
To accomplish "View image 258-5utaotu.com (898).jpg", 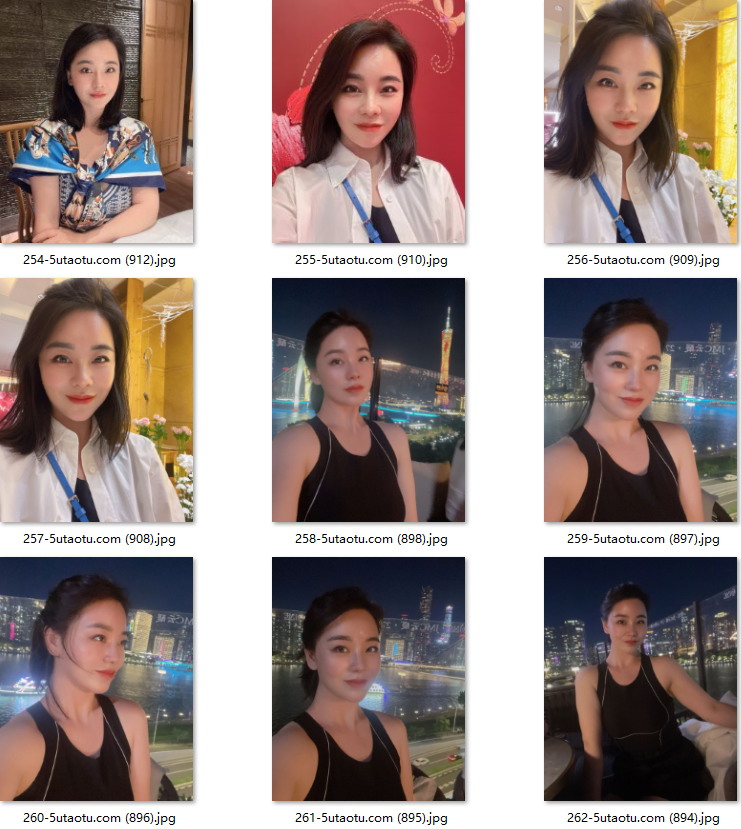I will click(x=368, y=400).
